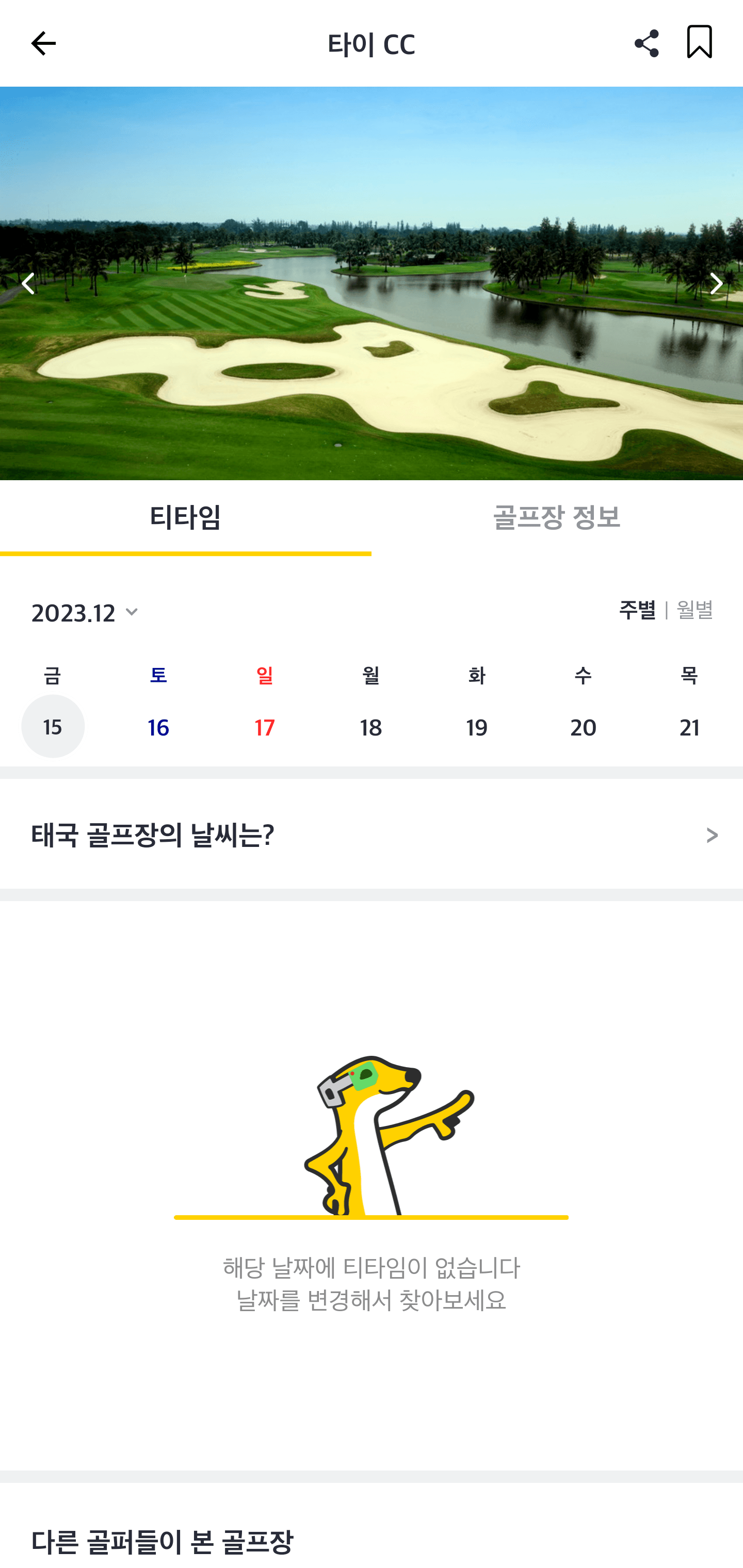
Task: Show previous course photo
Action: (28, 284)
